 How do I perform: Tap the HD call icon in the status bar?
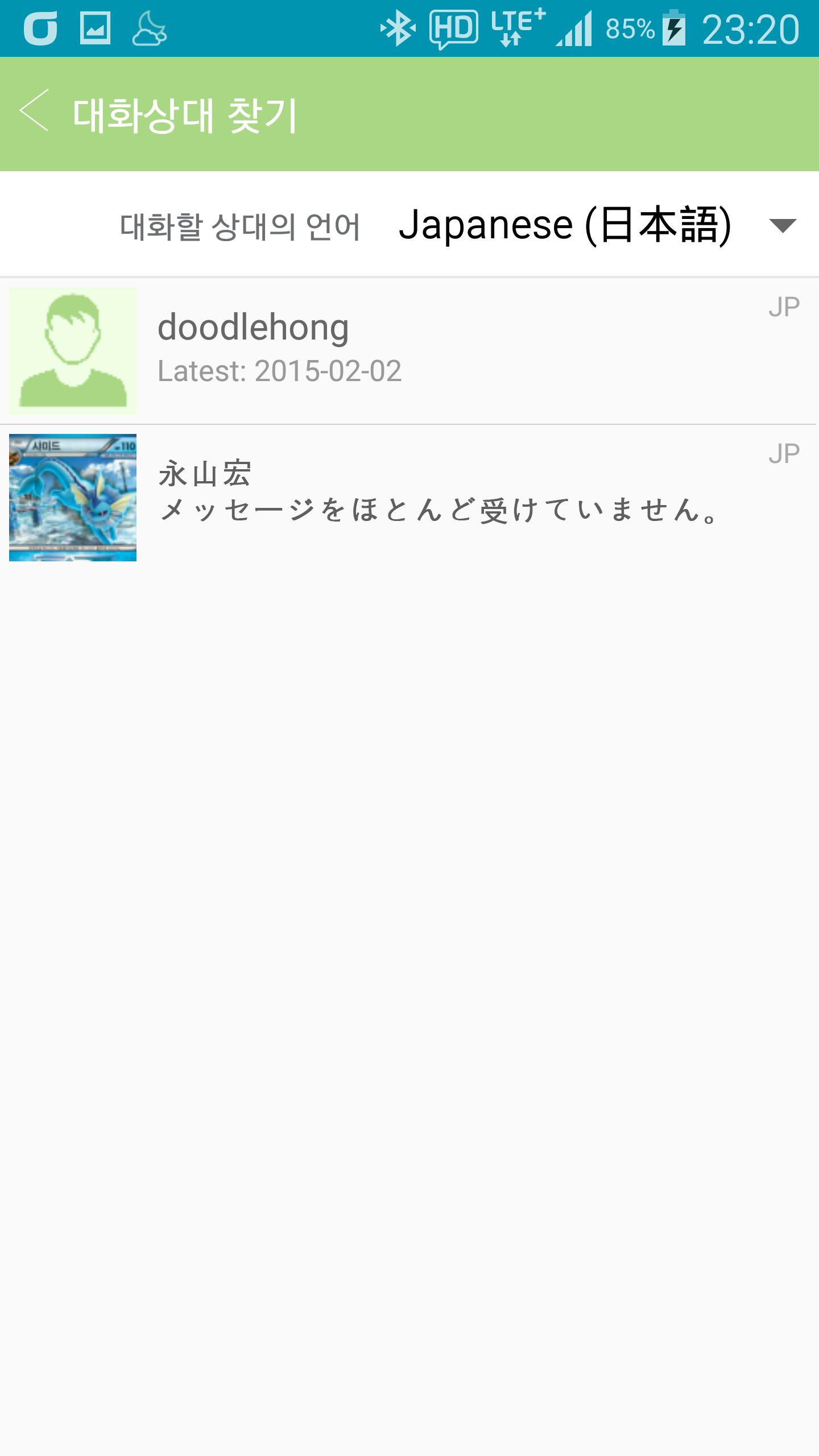(452, 27)
